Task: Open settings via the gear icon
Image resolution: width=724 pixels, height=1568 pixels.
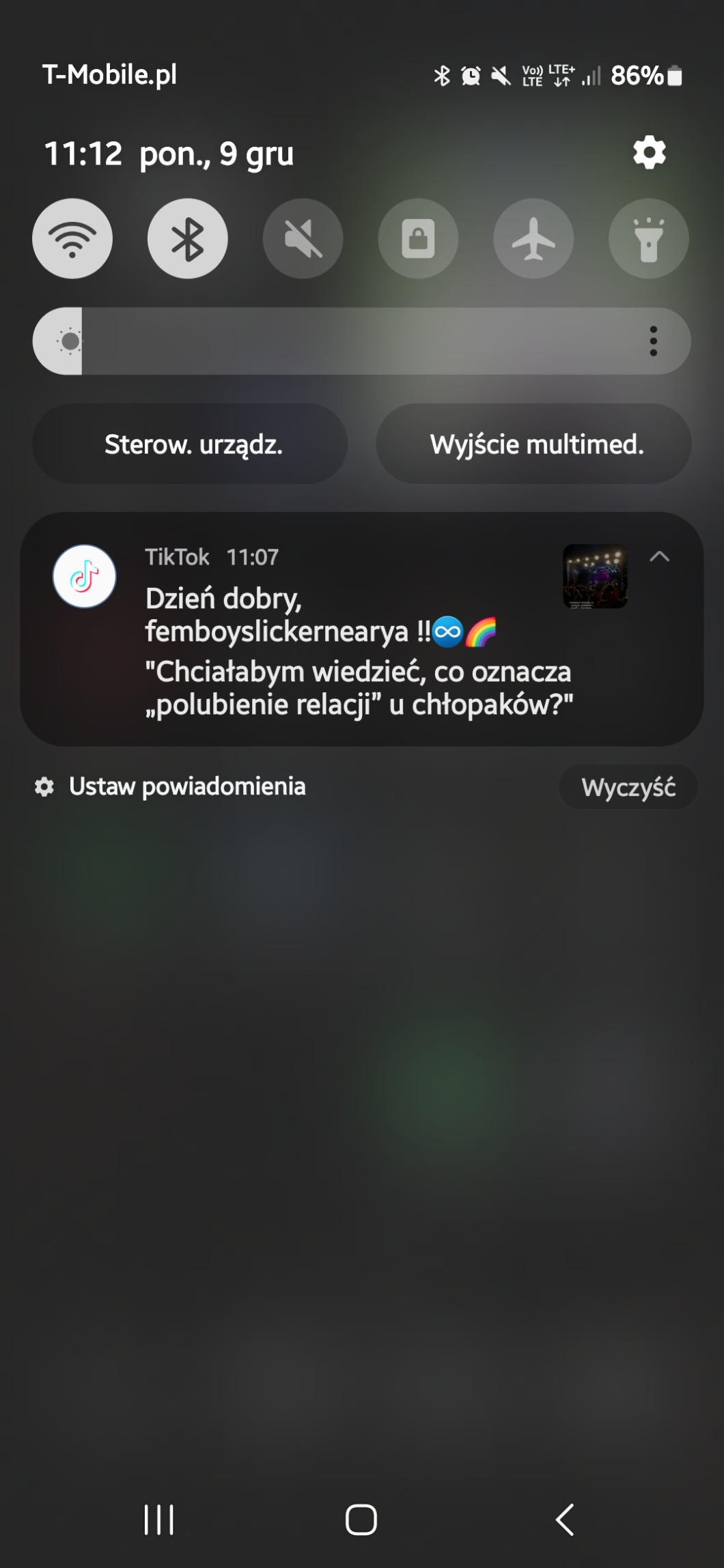Action: click(649, 152)
